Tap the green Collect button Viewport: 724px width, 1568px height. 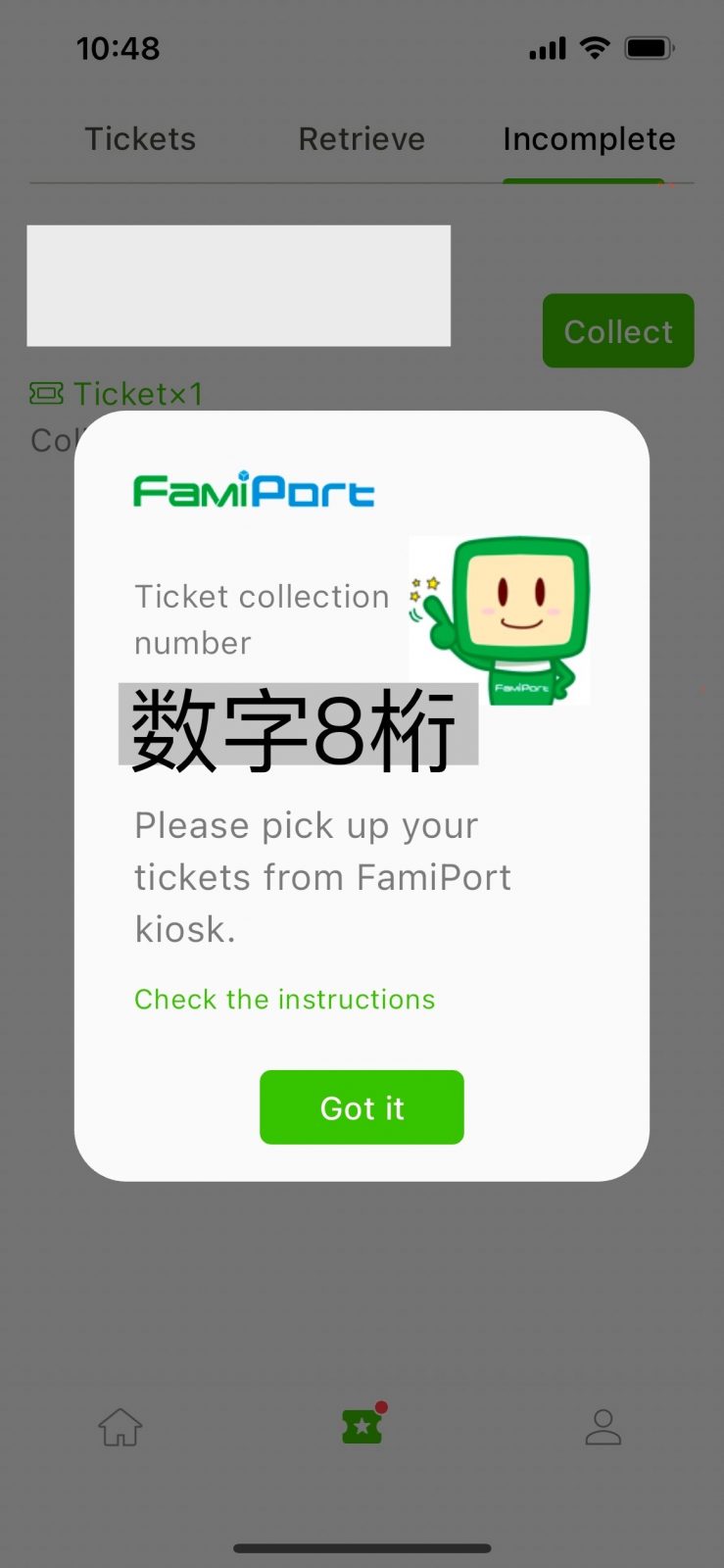coord(618,331)
